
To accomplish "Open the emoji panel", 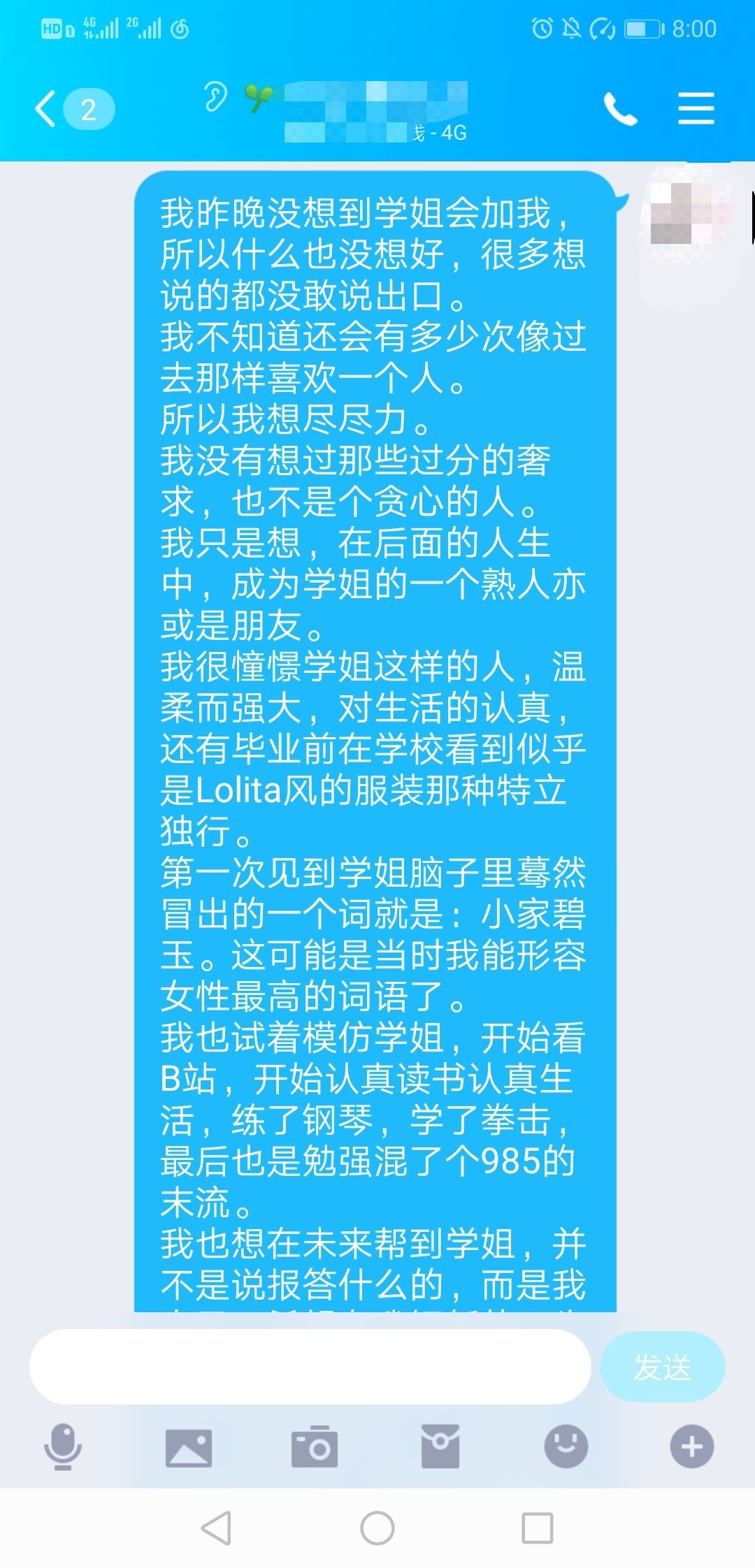I will pos(566,1446).
